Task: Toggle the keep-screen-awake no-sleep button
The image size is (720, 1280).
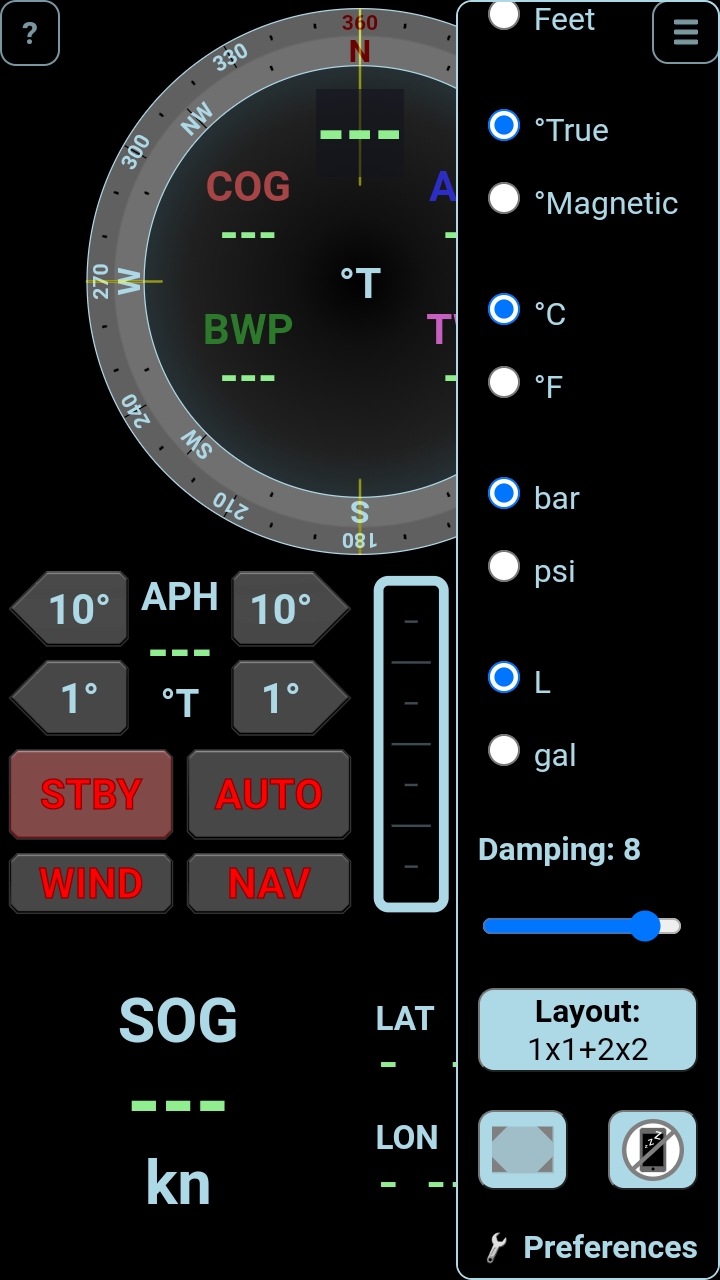Action: pos(653,1150)
